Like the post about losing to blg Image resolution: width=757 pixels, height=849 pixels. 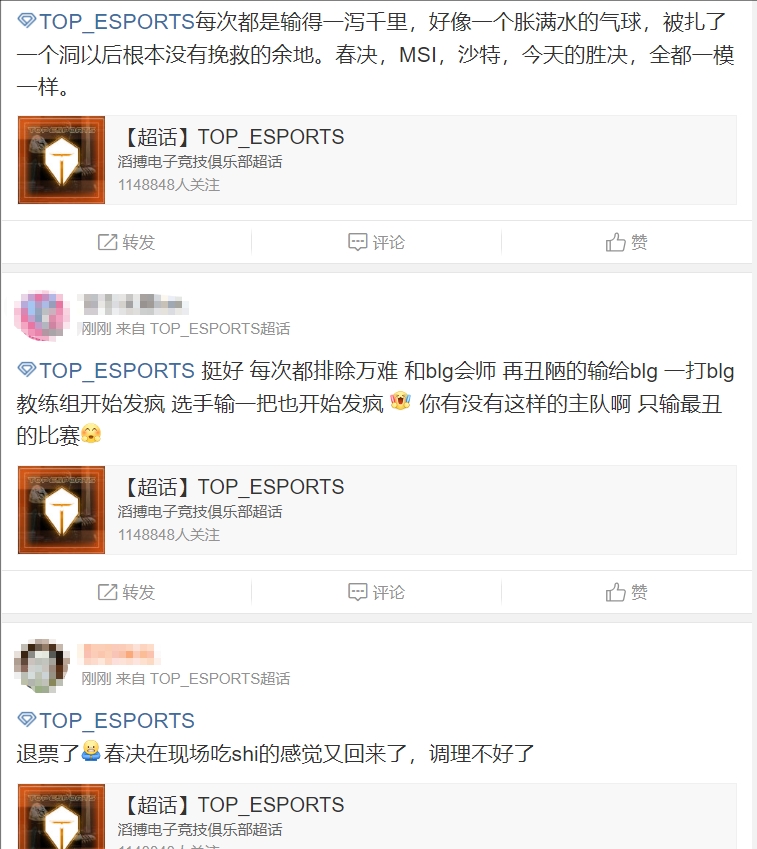coord(627,592)
